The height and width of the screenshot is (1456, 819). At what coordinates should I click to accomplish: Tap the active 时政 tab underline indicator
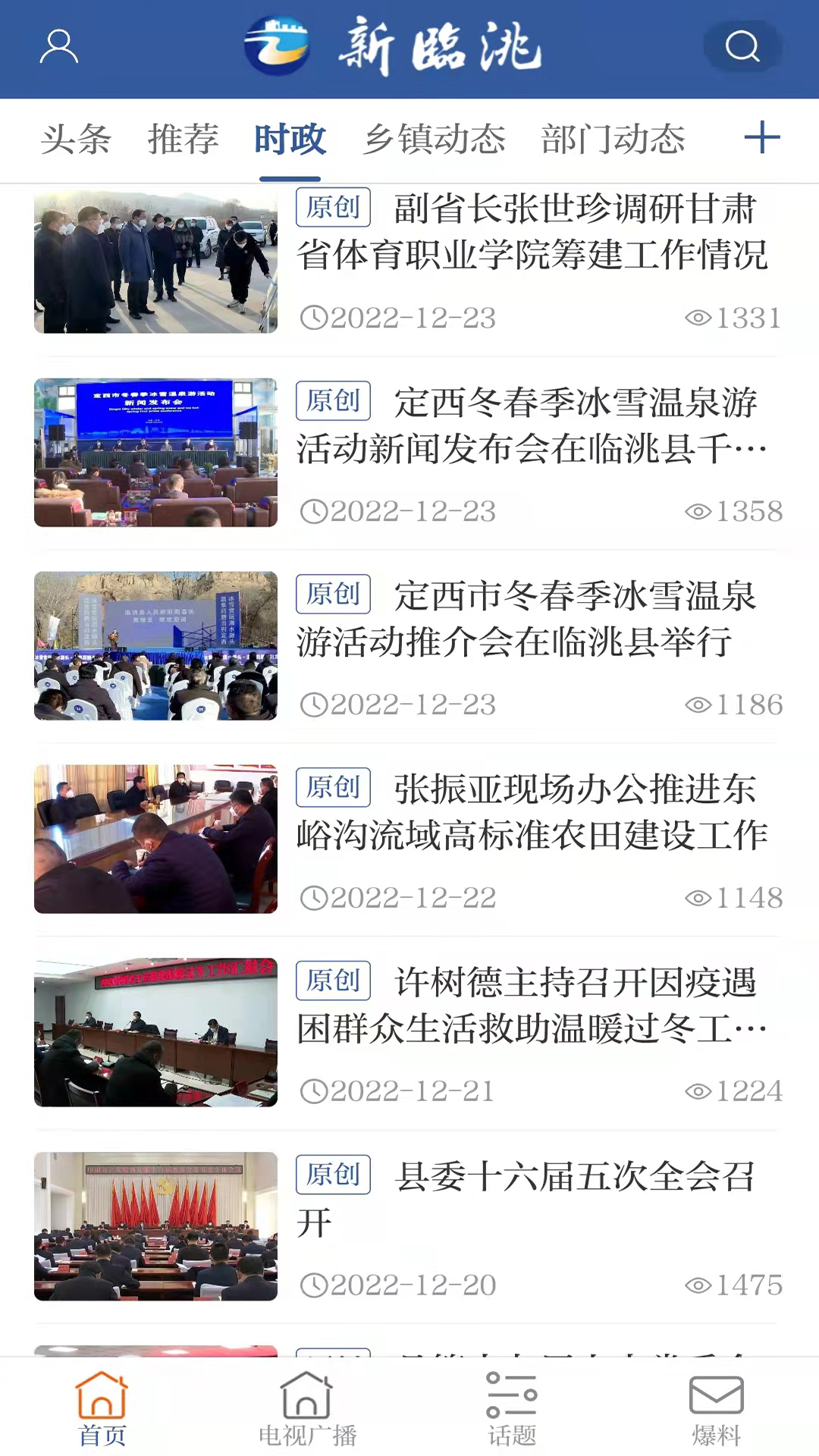click(292, 175)
